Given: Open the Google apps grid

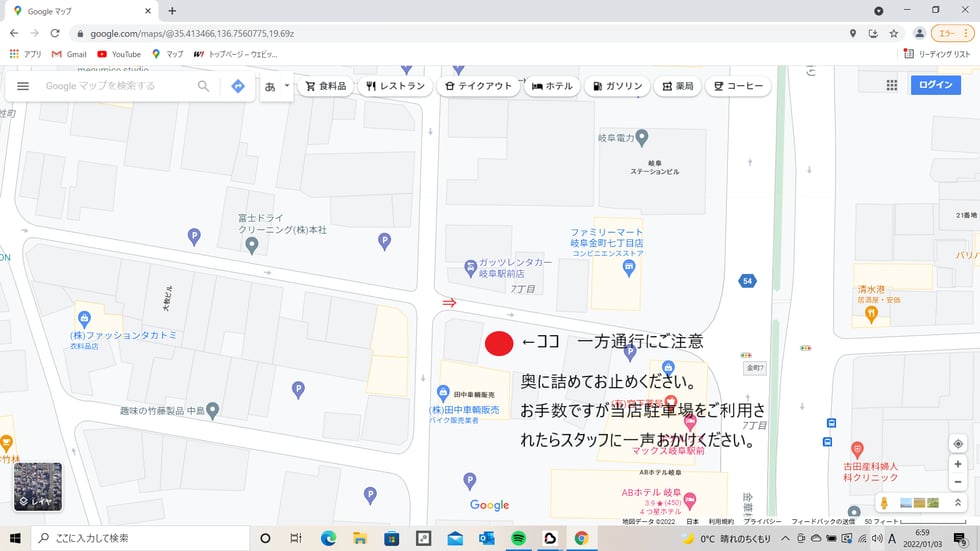Looking at the screenshot, I should pos(891,86).
